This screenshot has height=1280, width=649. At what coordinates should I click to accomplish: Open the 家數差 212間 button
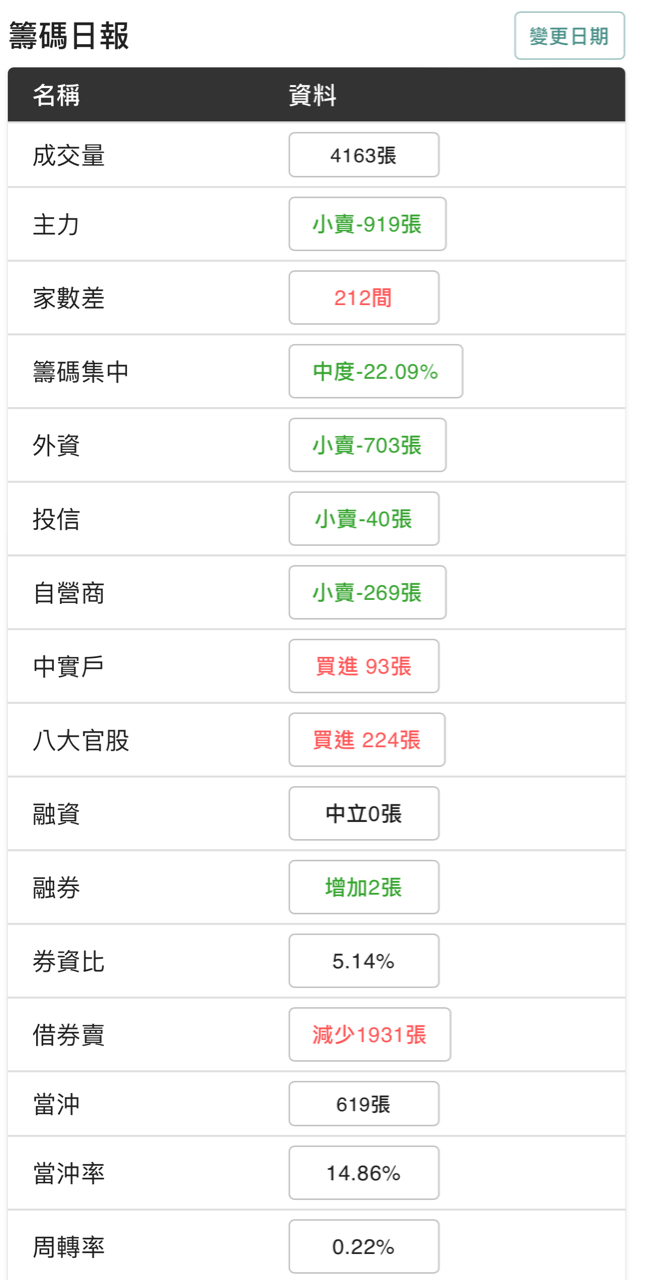click(x=364, y=298)
